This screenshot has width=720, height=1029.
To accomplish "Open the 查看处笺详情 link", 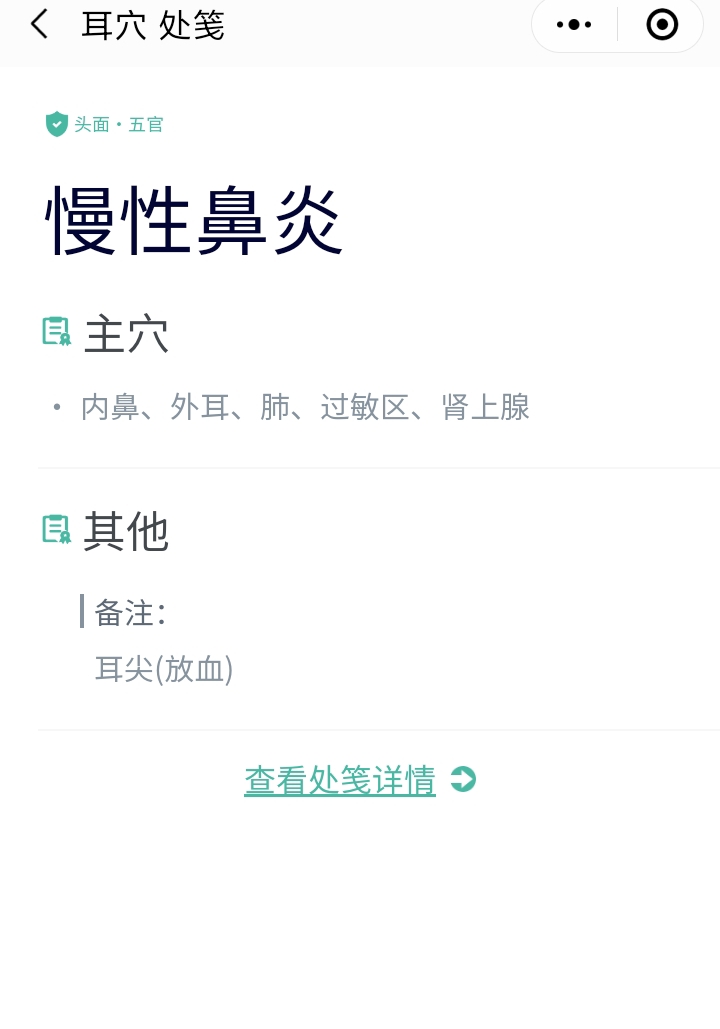I will tap(340, 780).
